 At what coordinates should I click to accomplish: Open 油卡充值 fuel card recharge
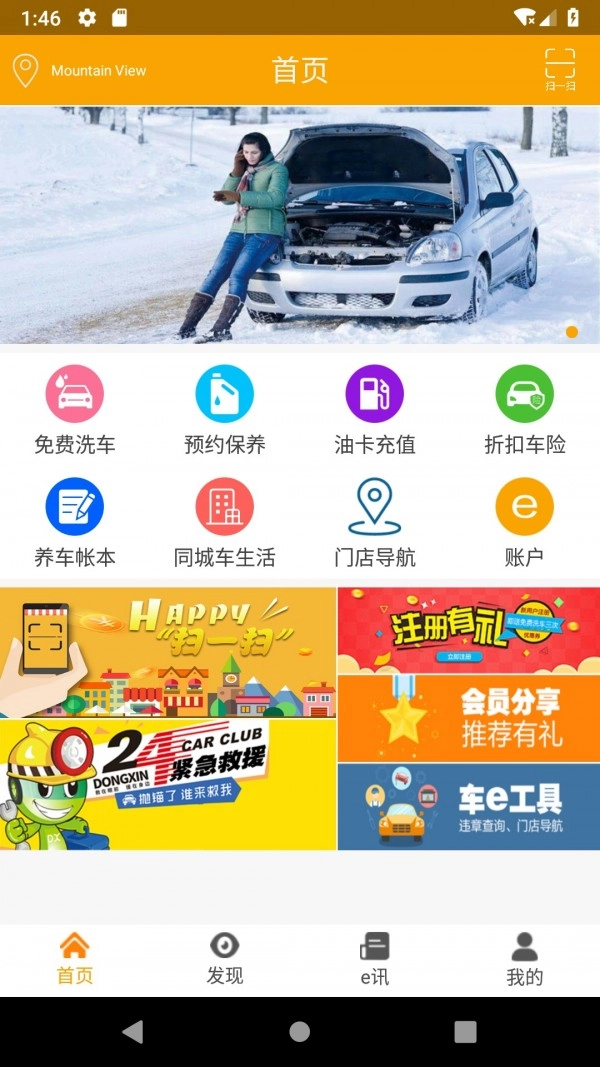[375, 410]
